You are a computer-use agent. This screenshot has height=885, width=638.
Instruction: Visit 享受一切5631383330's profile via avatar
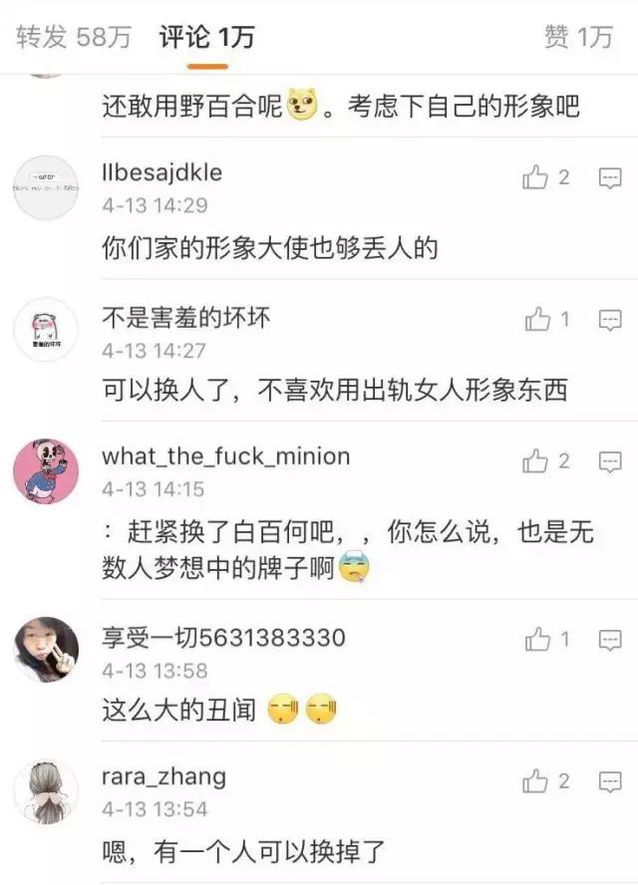(x=45, y=649)
